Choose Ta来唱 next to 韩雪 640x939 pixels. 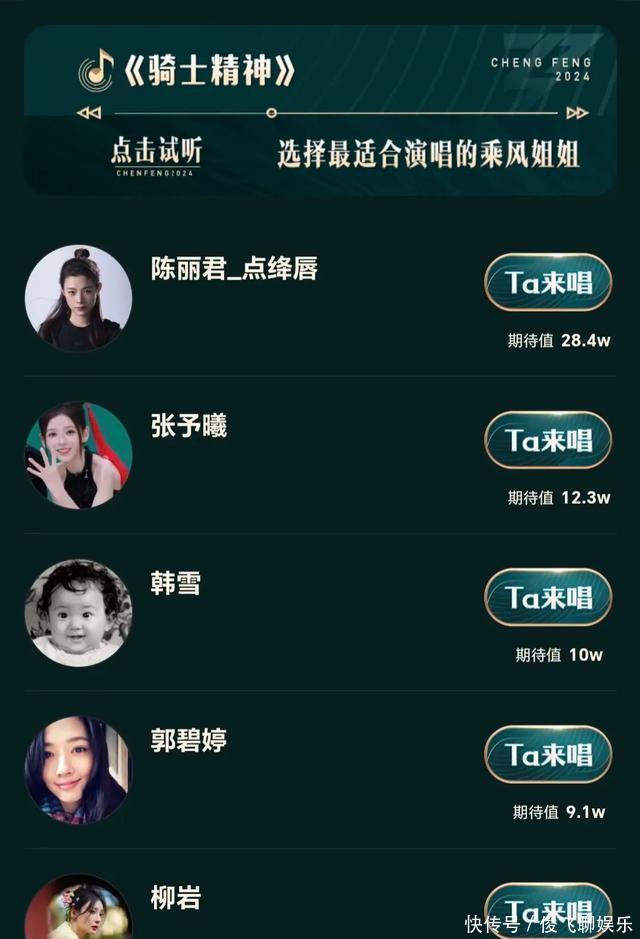tap(548, 597)
